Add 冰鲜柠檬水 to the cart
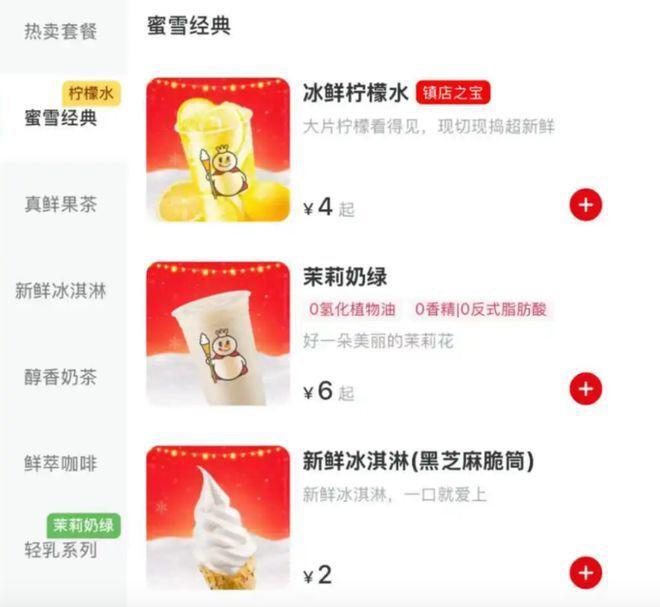 (x=585, y=205)
